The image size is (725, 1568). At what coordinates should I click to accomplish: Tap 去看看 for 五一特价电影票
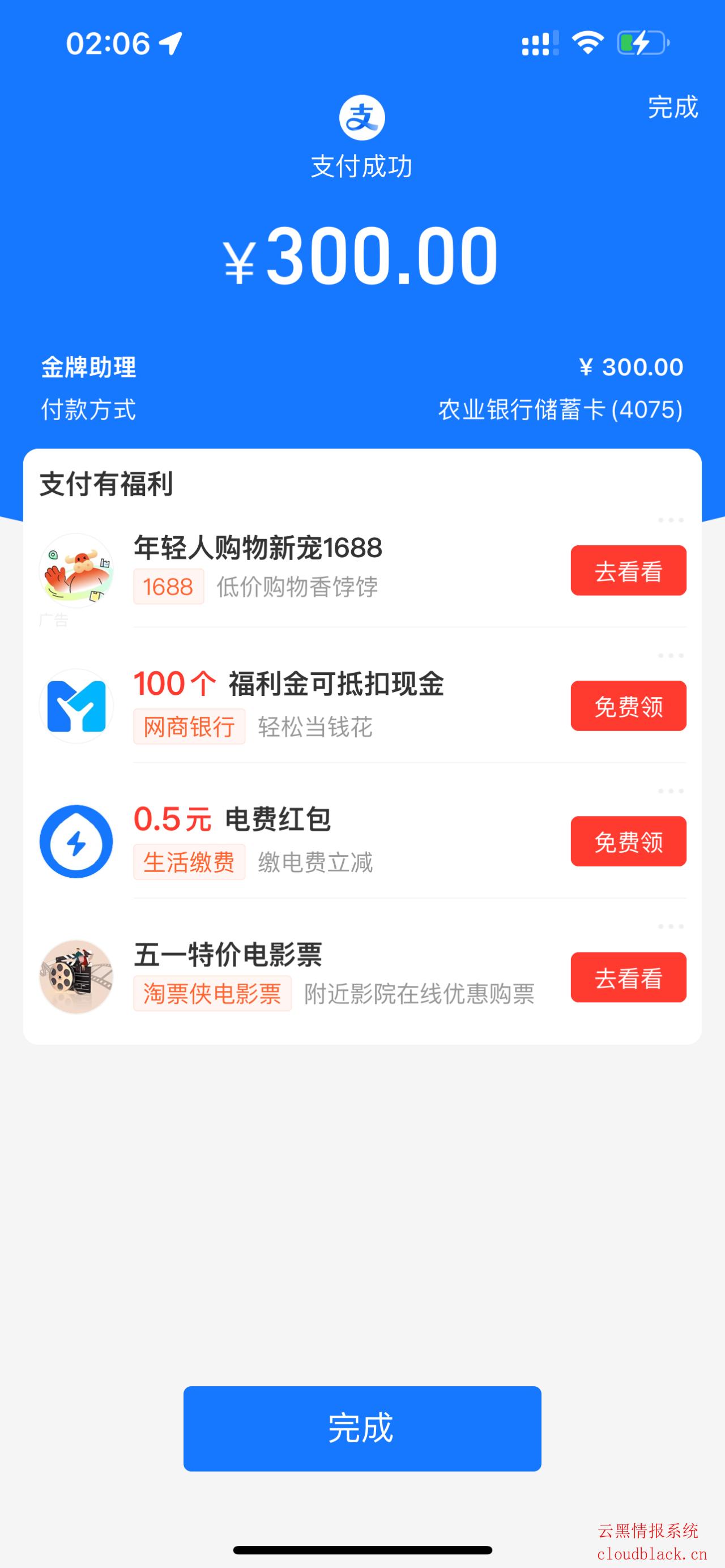point(628,977)
